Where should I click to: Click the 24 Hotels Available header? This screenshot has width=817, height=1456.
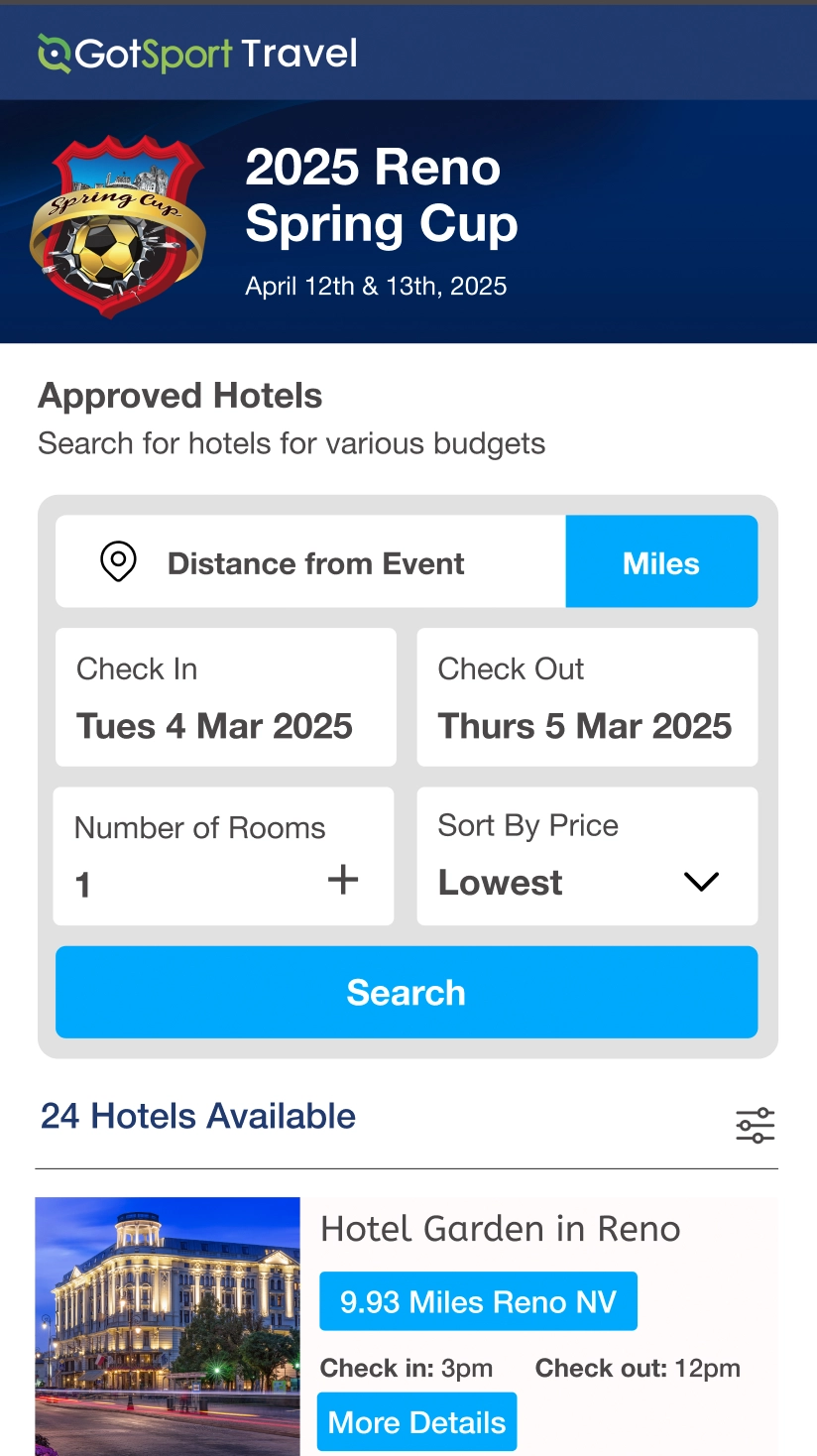click(196, 1115)
